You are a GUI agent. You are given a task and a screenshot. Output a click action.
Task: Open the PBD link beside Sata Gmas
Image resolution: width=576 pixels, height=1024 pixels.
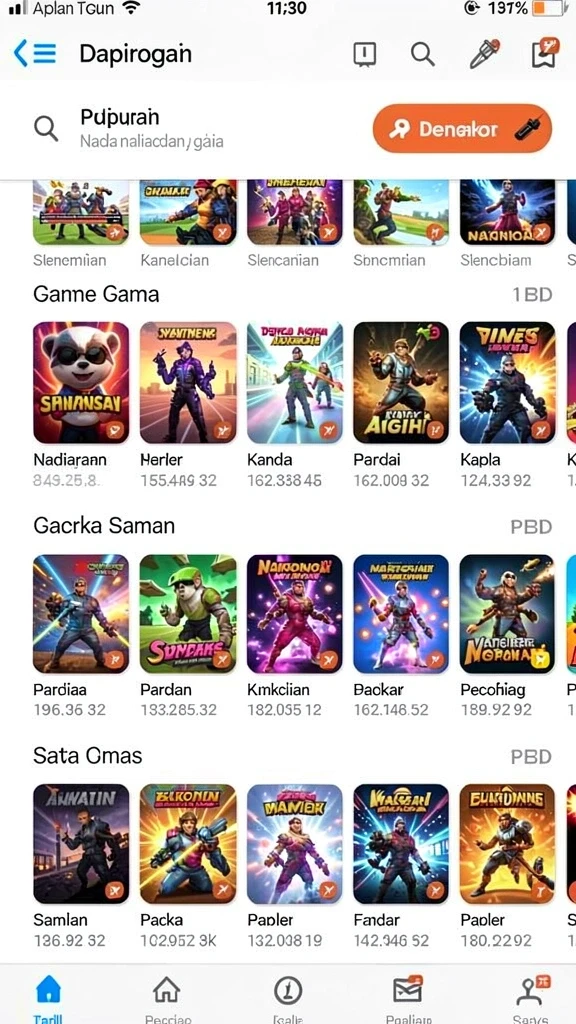531,757
